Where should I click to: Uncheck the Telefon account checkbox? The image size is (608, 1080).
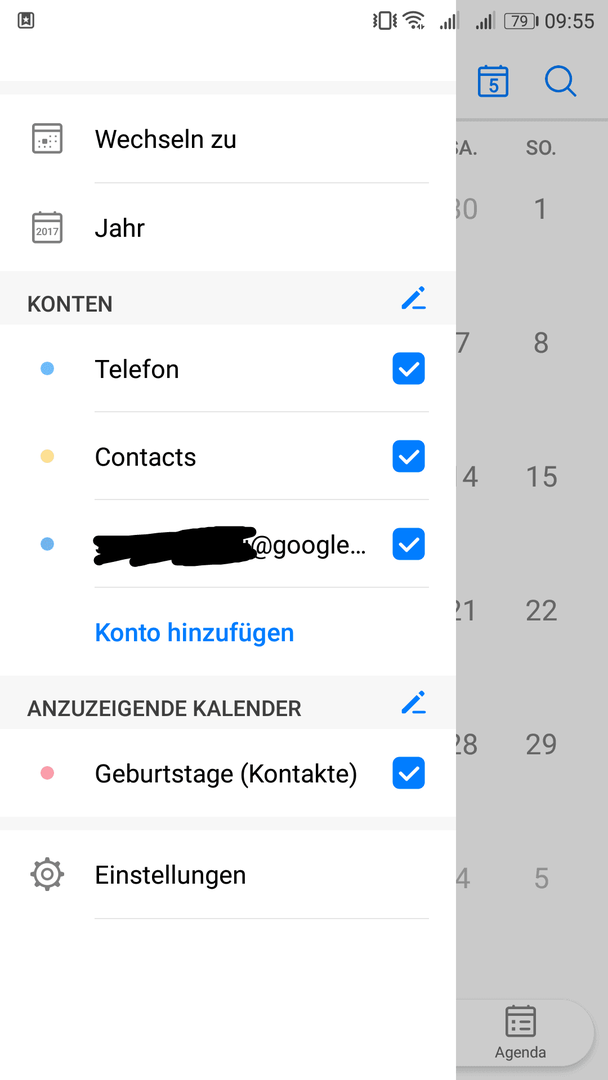409,368
